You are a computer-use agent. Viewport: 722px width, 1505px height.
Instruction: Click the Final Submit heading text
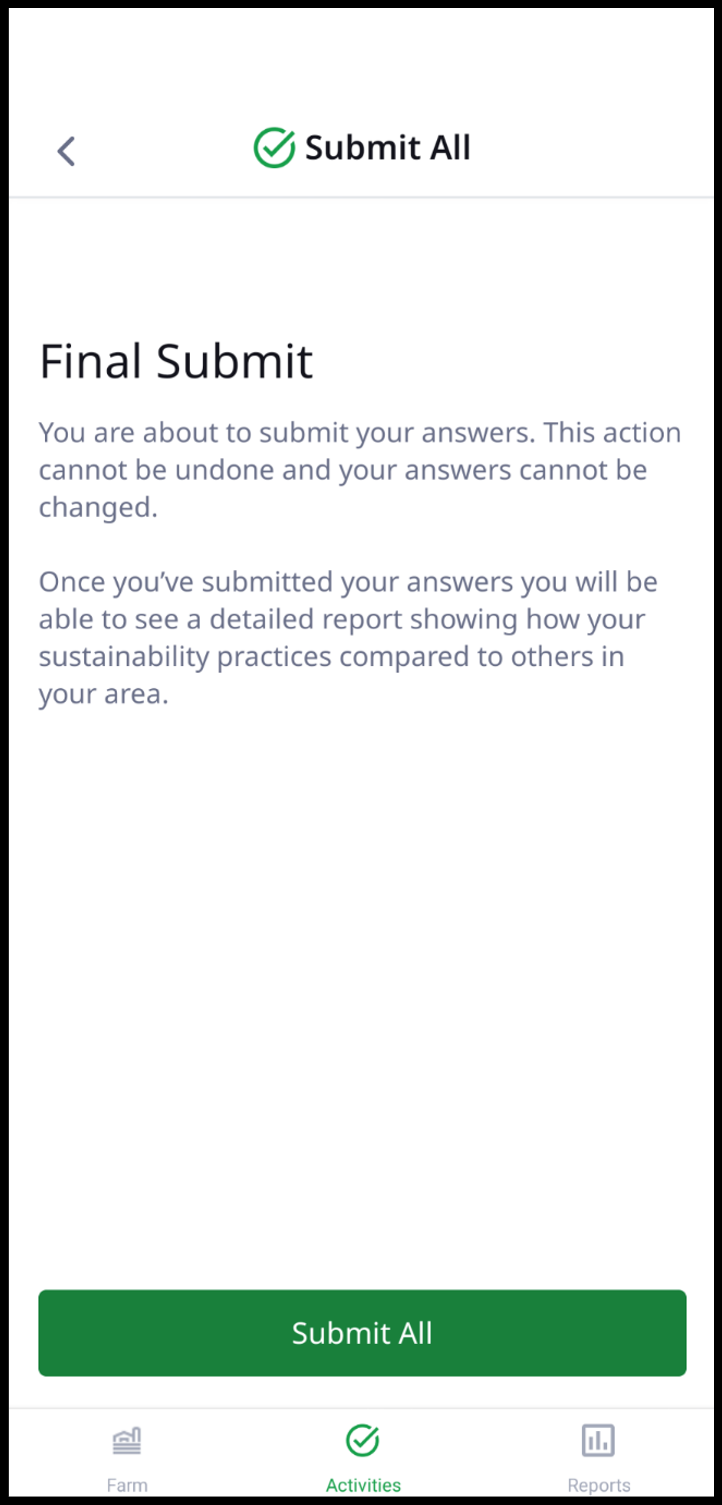[x=177, y=361]
